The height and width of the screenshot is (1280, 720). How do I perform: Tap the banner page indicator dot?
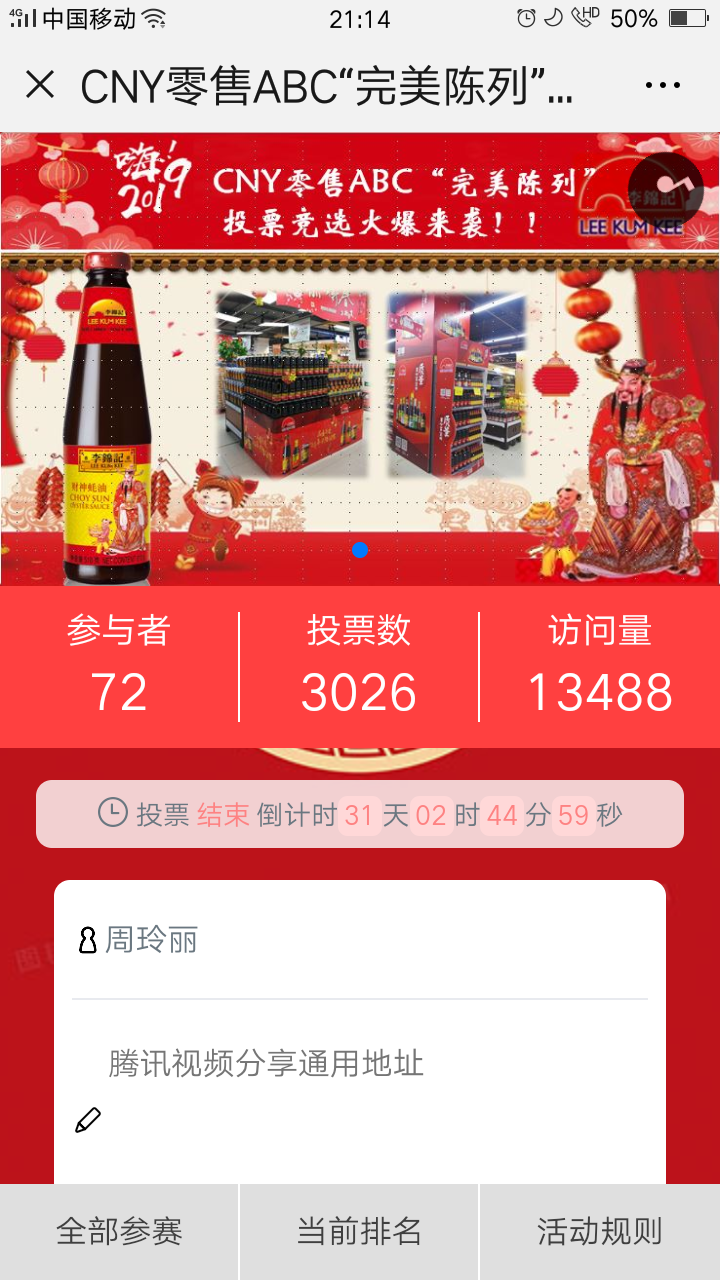pyautogui.click(x=360, y=550)
